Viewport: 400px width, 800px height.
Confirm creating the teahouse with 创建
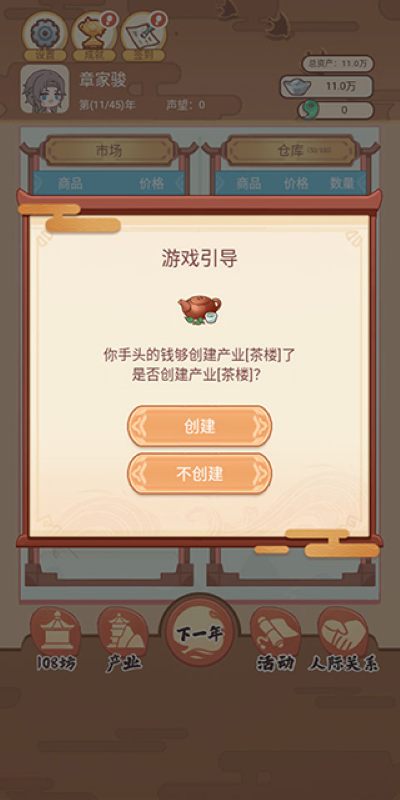click(199, 426)
